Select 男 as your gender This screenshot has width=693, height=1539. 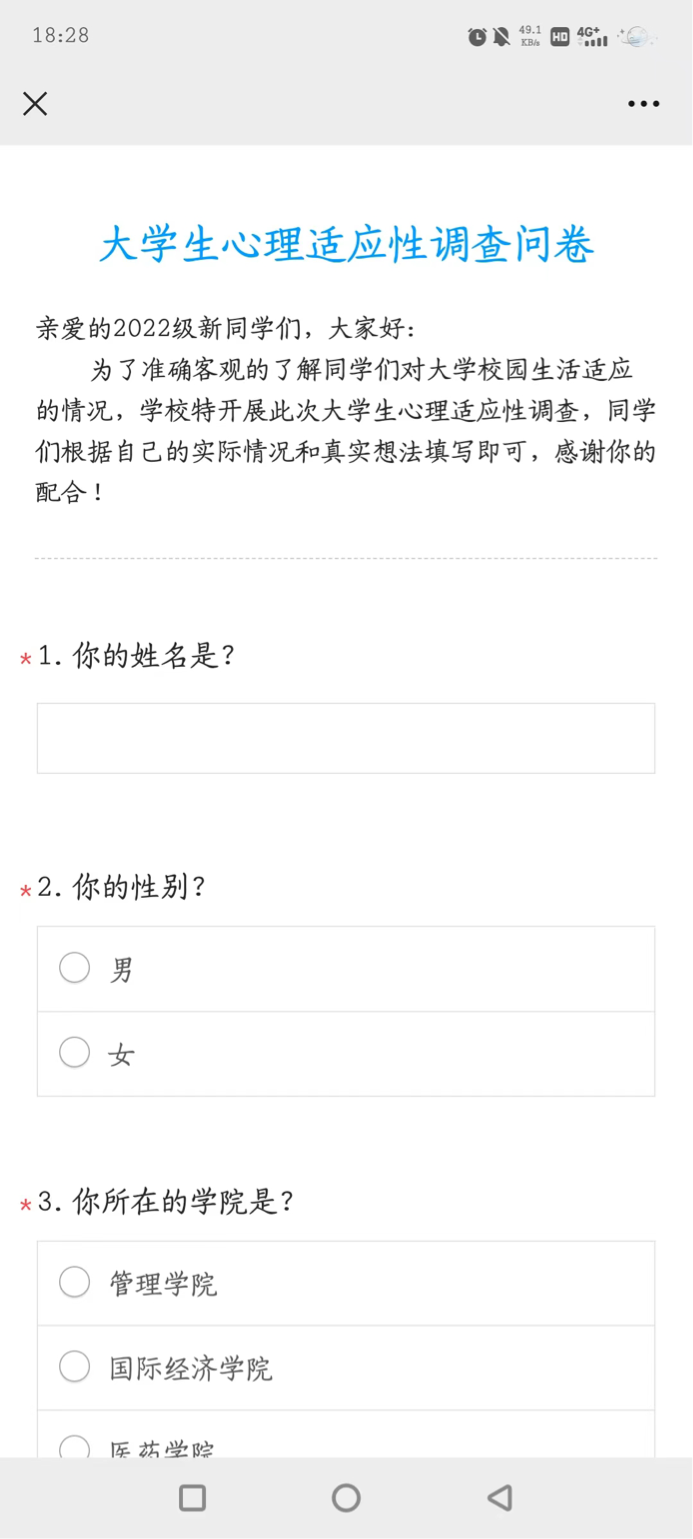pyautogui.click(x=346, y=969)
